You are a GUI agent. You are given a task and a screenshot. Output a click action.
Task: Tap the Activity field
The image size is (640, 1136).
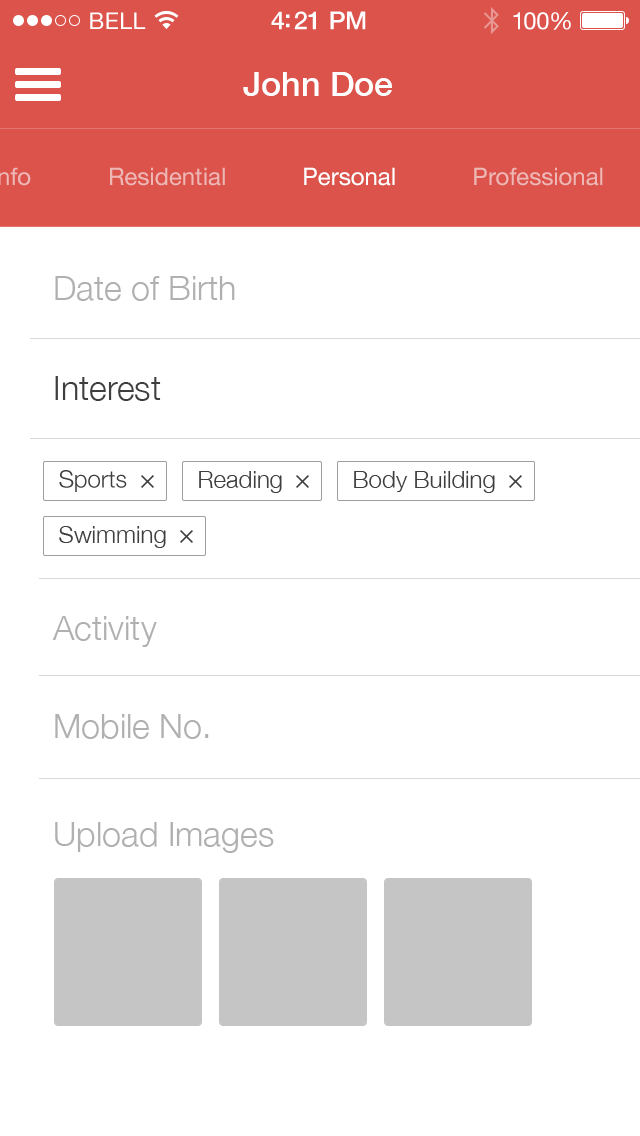tap(339, 628)
